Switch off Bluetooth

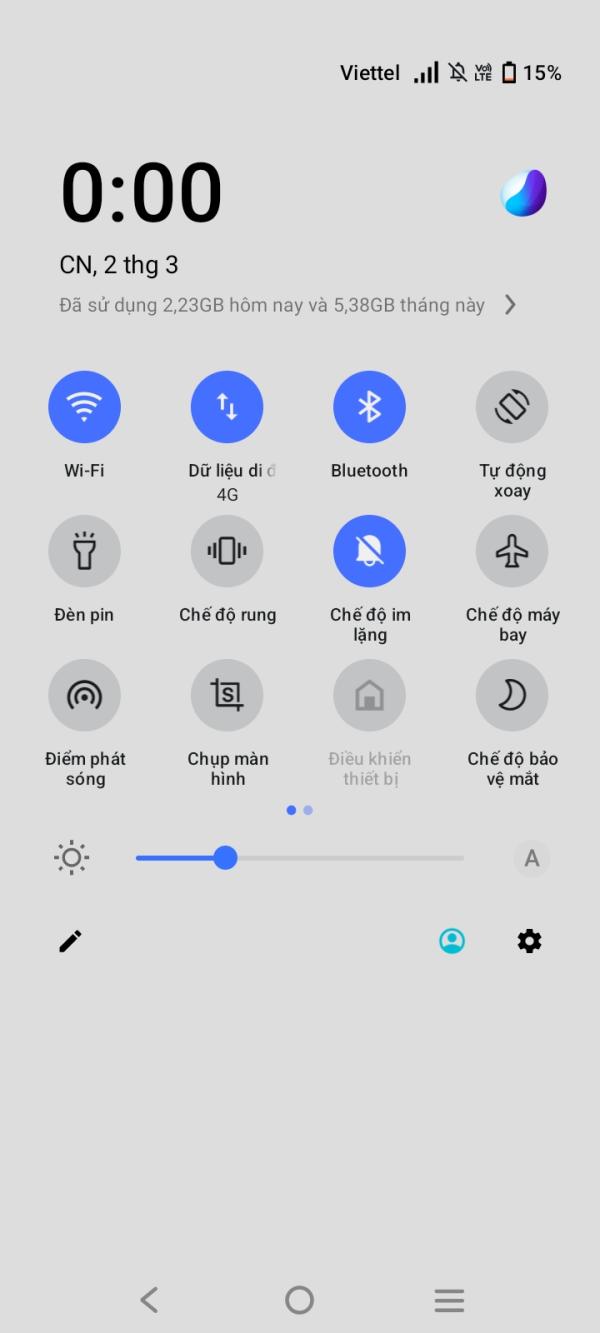point(369,407)
